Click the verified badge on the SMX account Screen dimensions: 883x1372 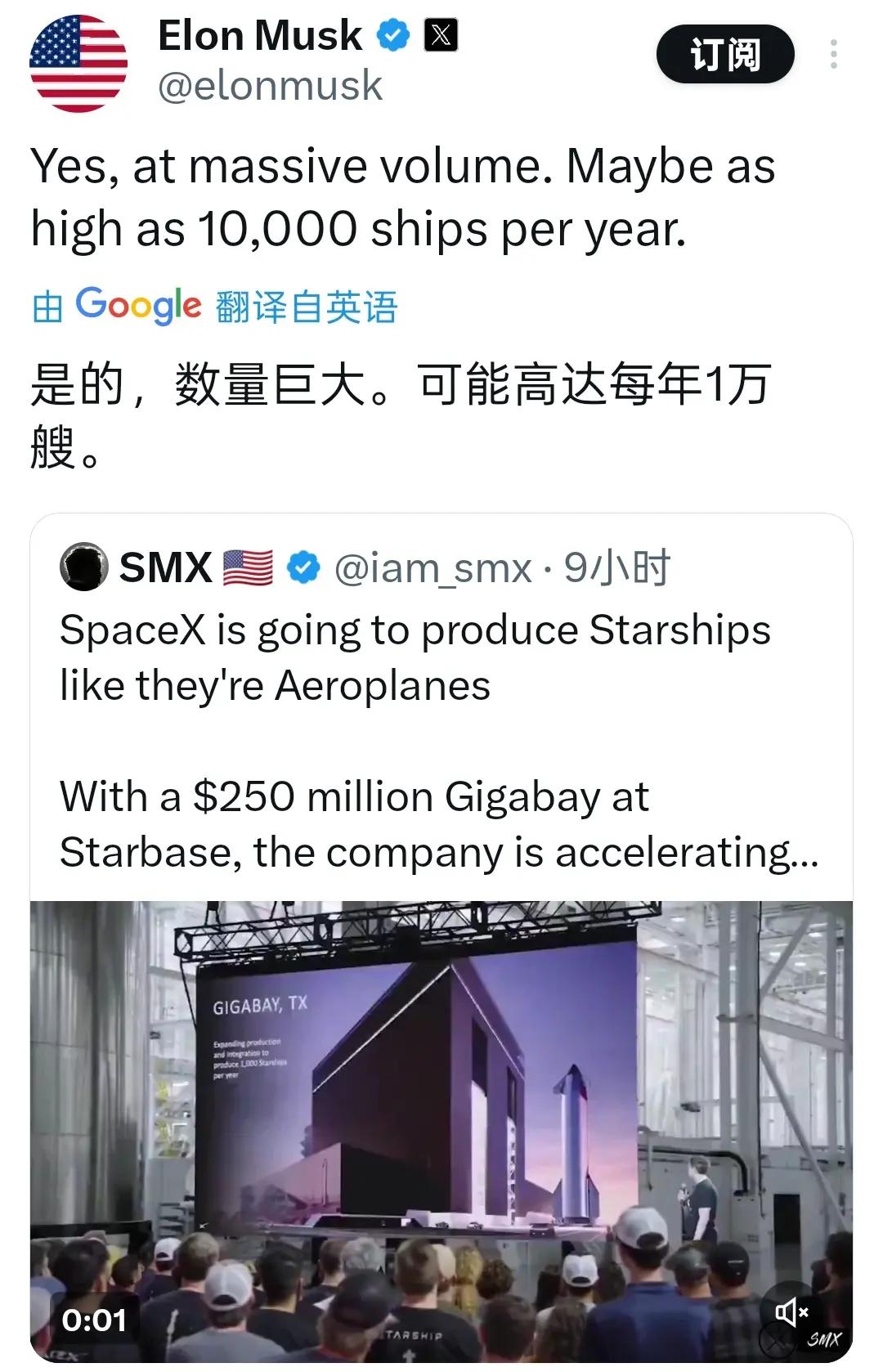301,567
